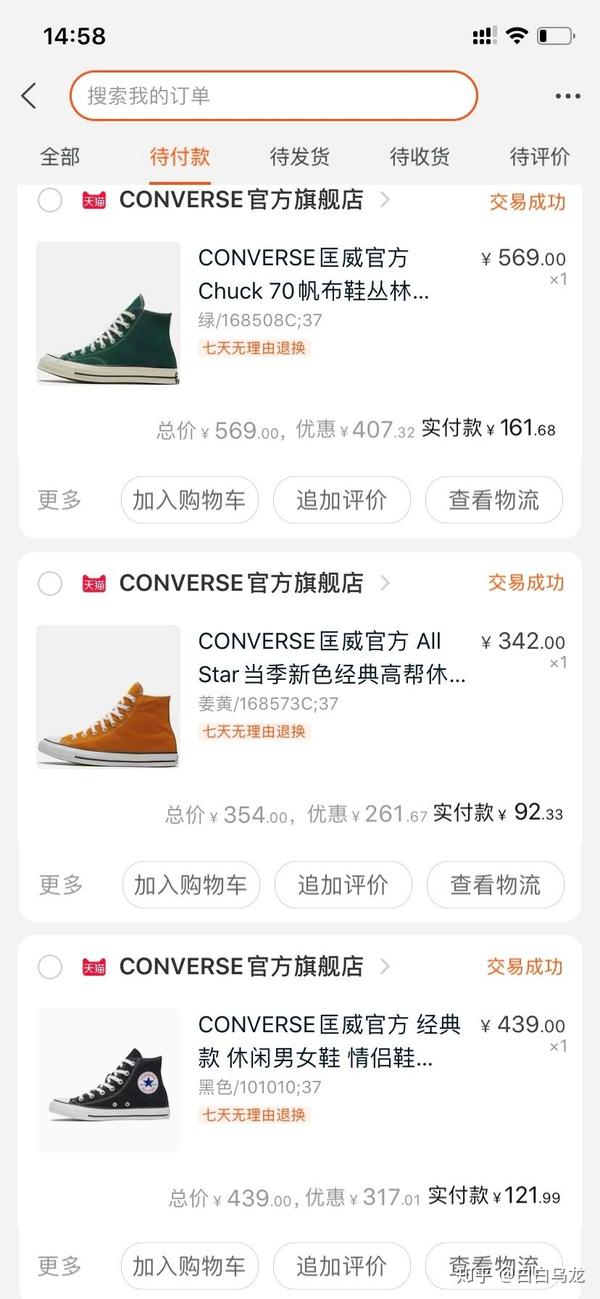The width and height of the screenshot is (600, 1299).
Task: Mark the checkbox on the 黑色 经典款 order
Action: pos(50,967)
